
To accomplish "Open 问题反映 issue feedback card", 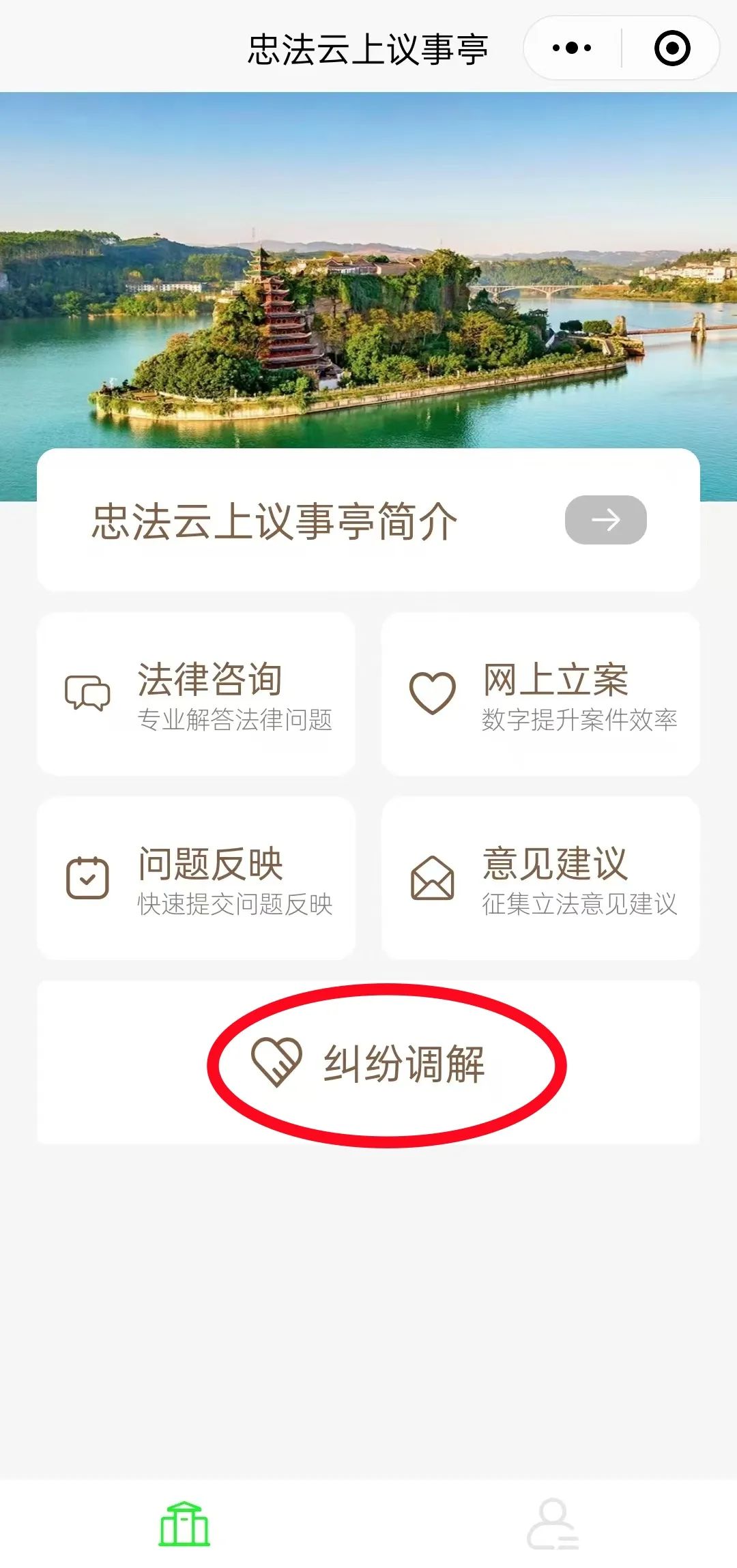I will click(x=197, y=878).
